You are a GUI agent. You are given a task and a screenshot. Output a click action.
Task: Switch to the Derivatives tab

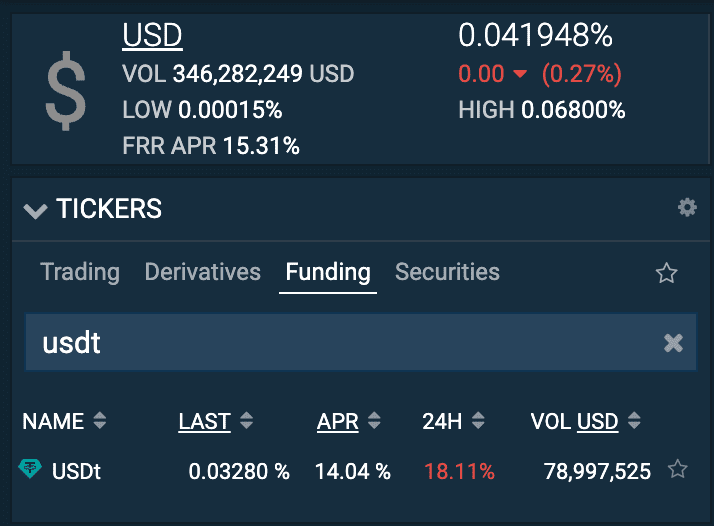tap(202, 272)
